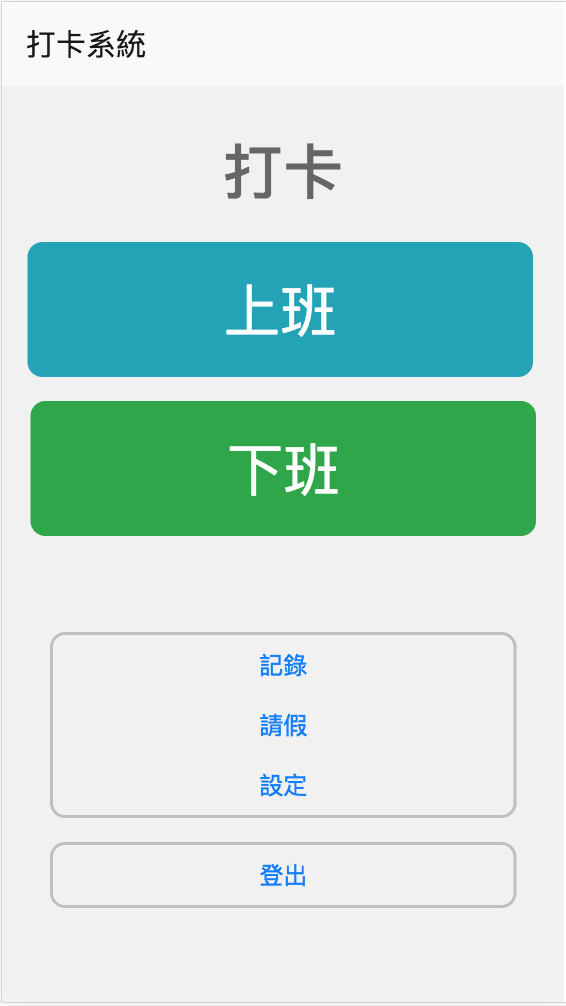566x1006 pixels.
Task: Clock out with the green 下班 button
Action: 283,468
